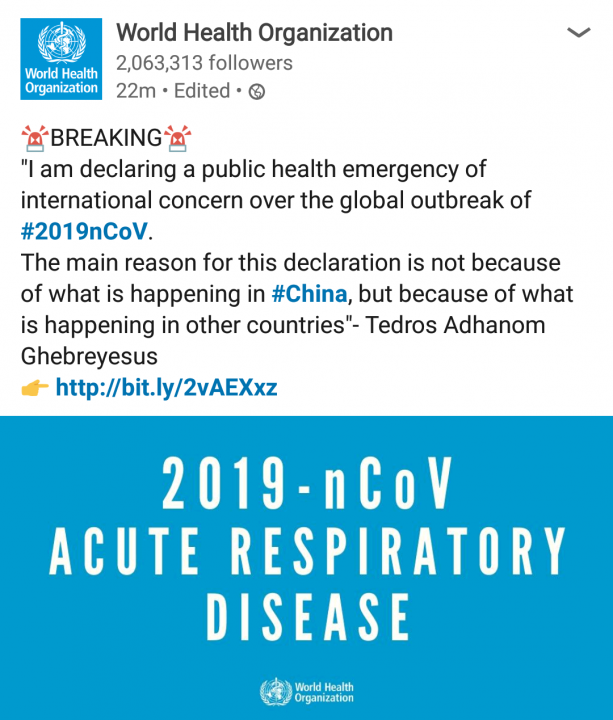Open World Health Organization profile picture
Viewport: 613px width, 720px height.
click(x=61, y=58)
